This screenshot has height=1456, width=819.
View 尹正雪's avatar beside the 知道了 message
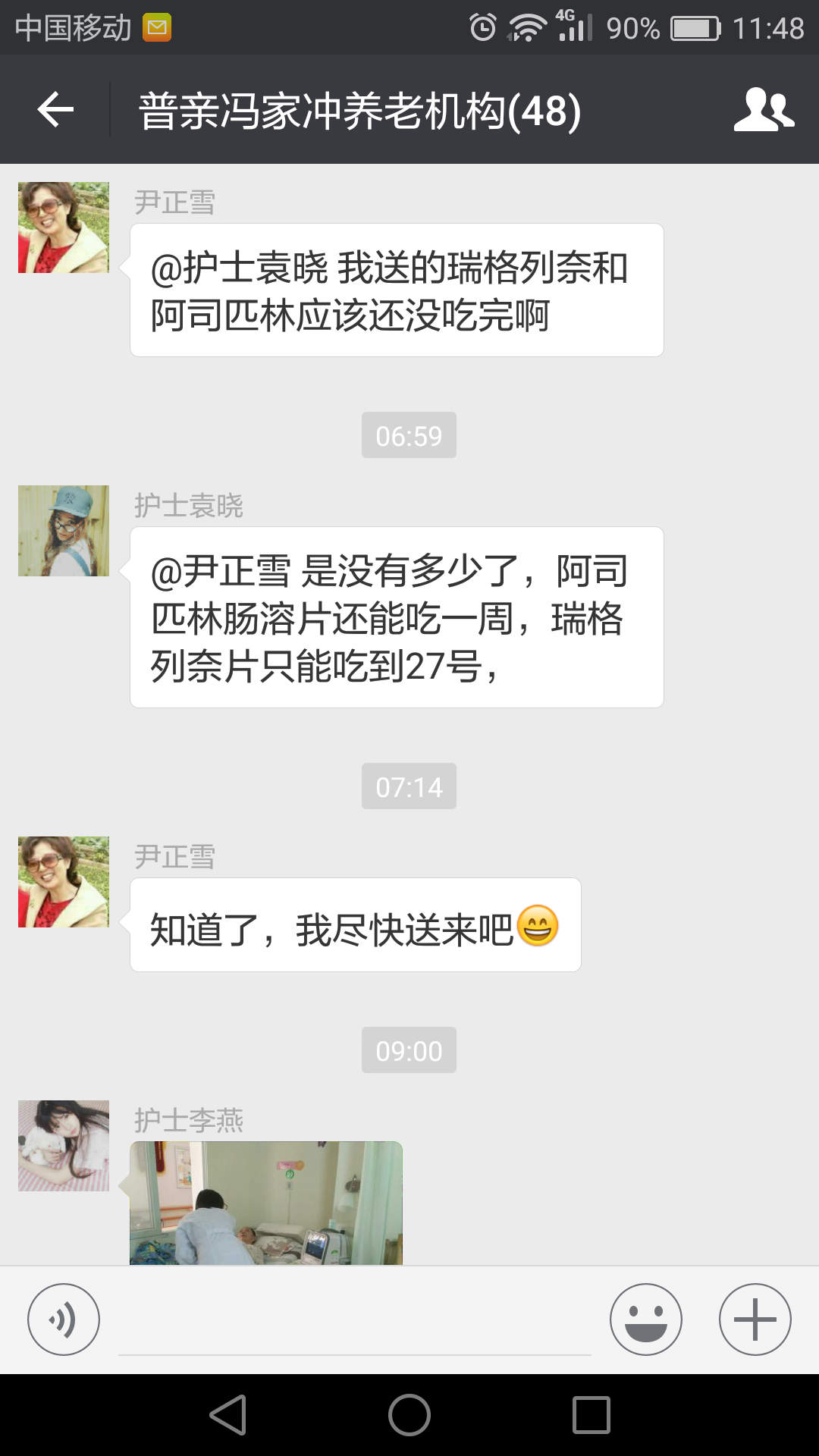pos(64,882)
